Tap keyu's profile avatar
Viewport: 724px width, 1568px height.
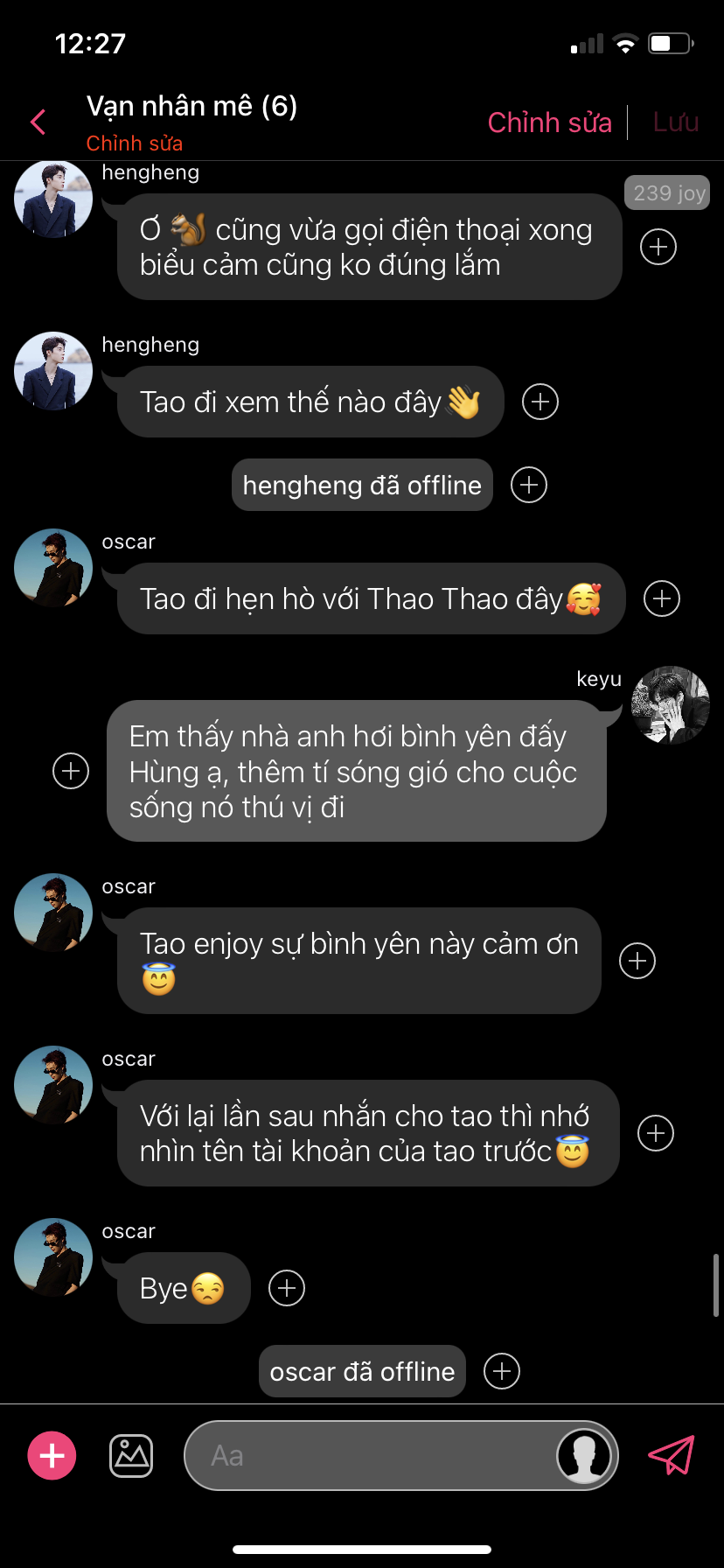(671, 705)
